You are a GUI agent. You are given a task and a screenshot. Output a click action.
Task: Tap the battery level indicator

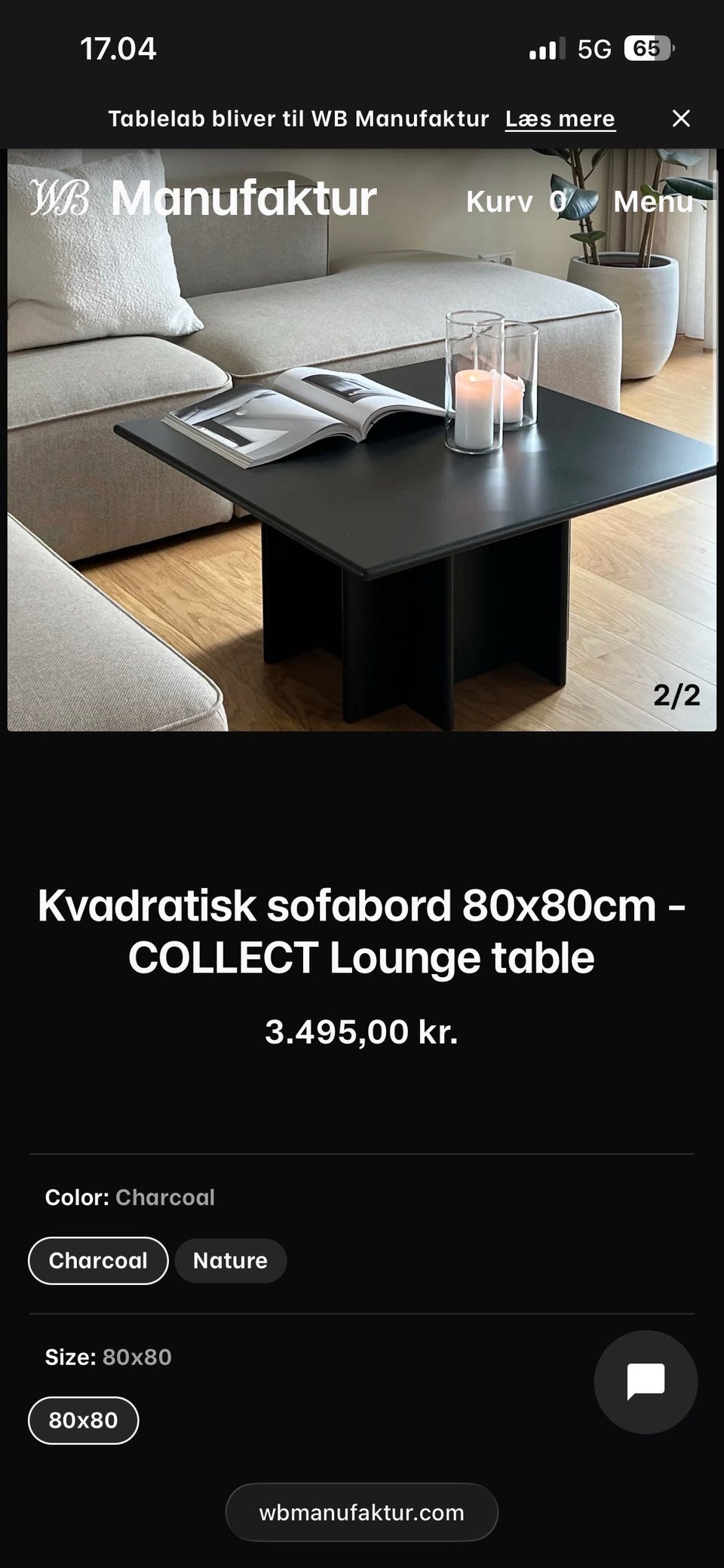click(649, 48)
